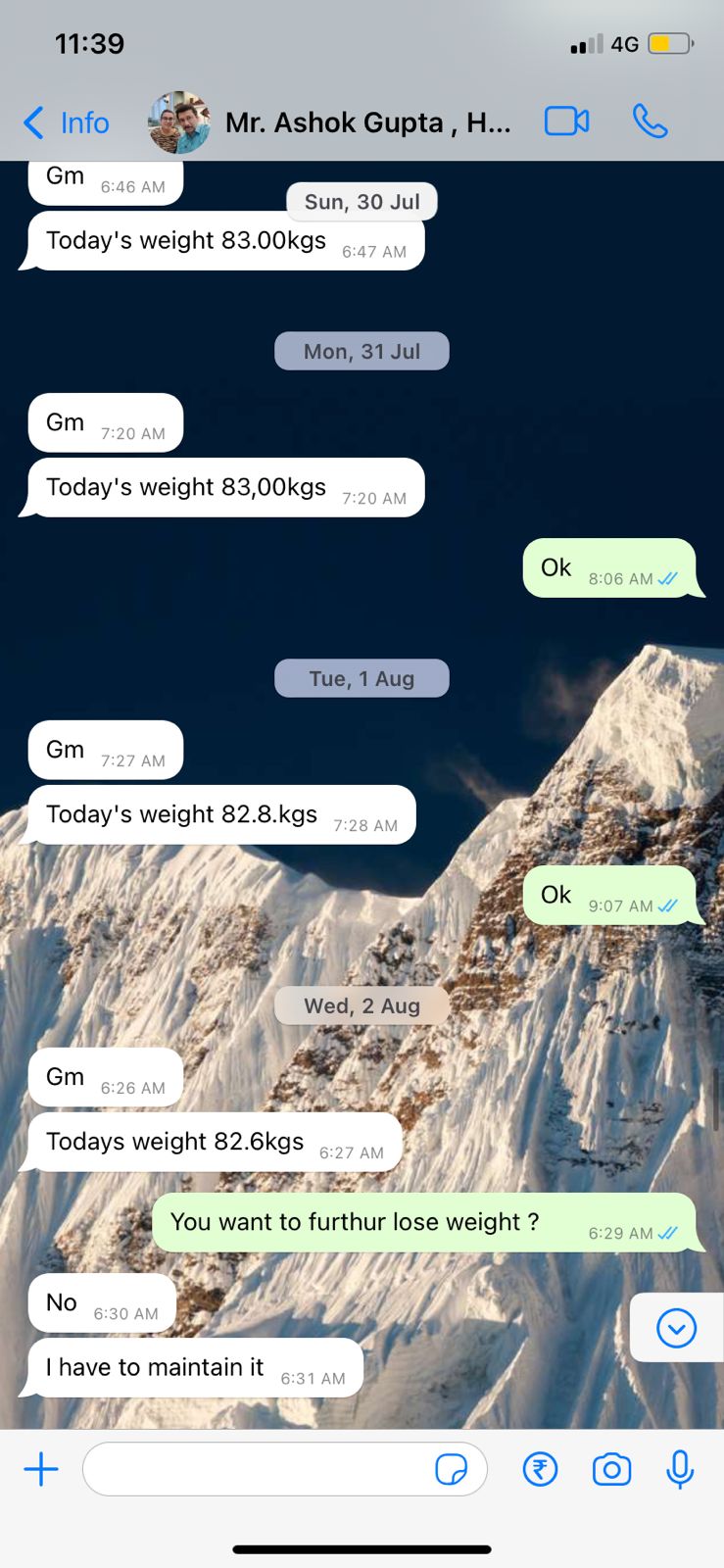Start a video call with Mr. Ashok Gupta

pyautogui.click(x=567, y=122)
